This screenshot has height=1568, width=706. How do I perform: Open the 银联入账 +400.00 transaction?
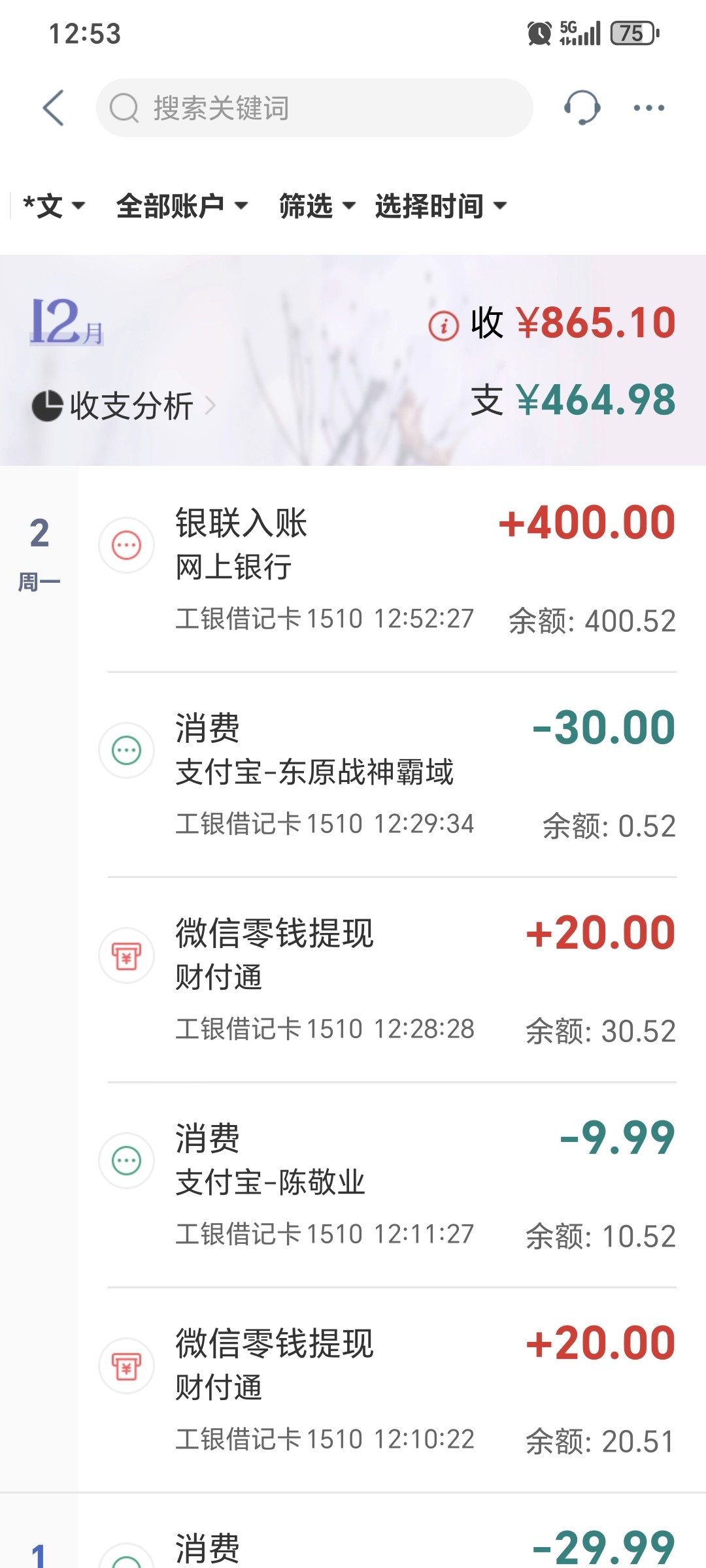[392, 569]
